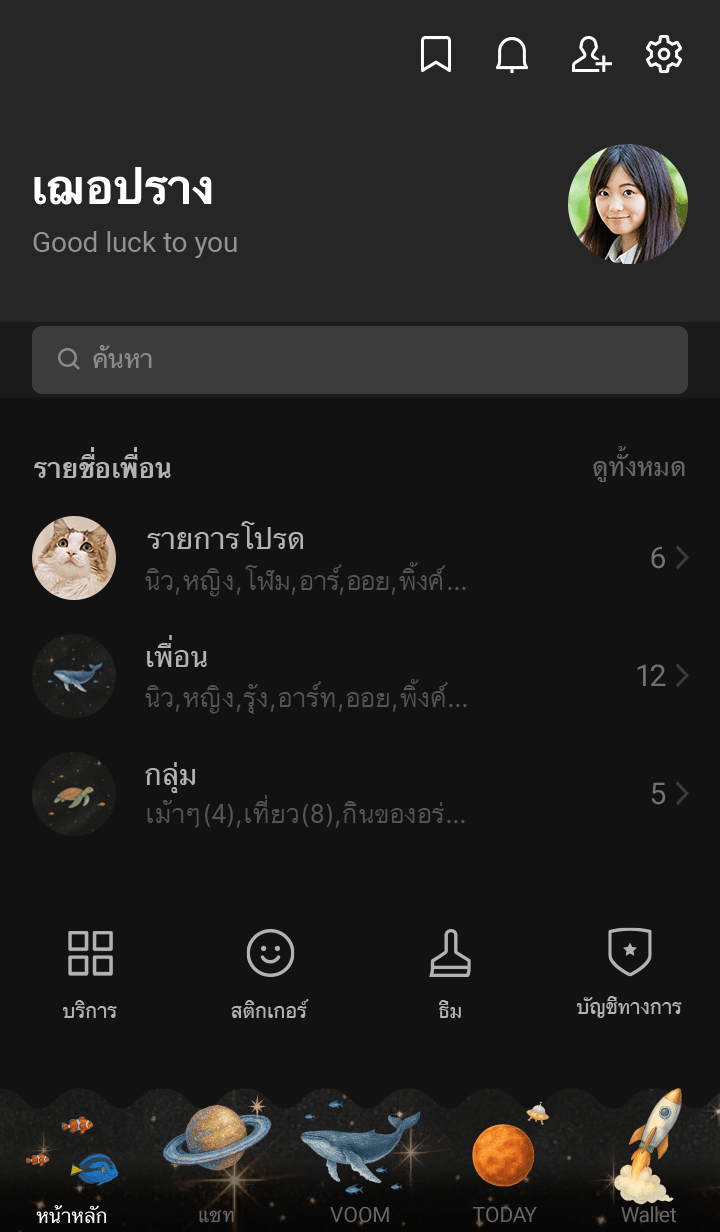Open บัญชีทางการ official accounts
Viewport: 720px width, 1232px height.
click(629, 972)
